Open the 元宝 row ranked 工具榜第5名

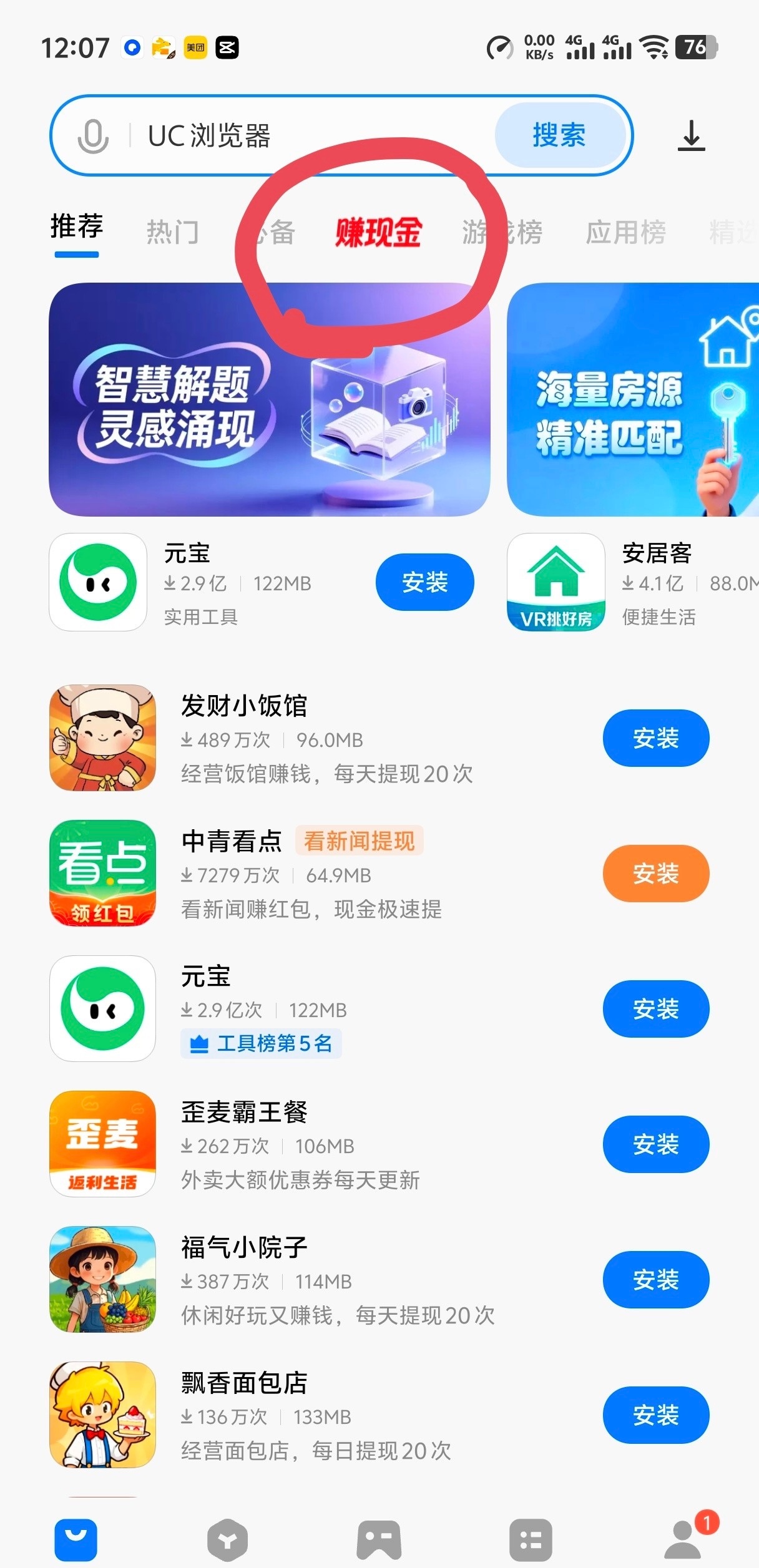312,1008
